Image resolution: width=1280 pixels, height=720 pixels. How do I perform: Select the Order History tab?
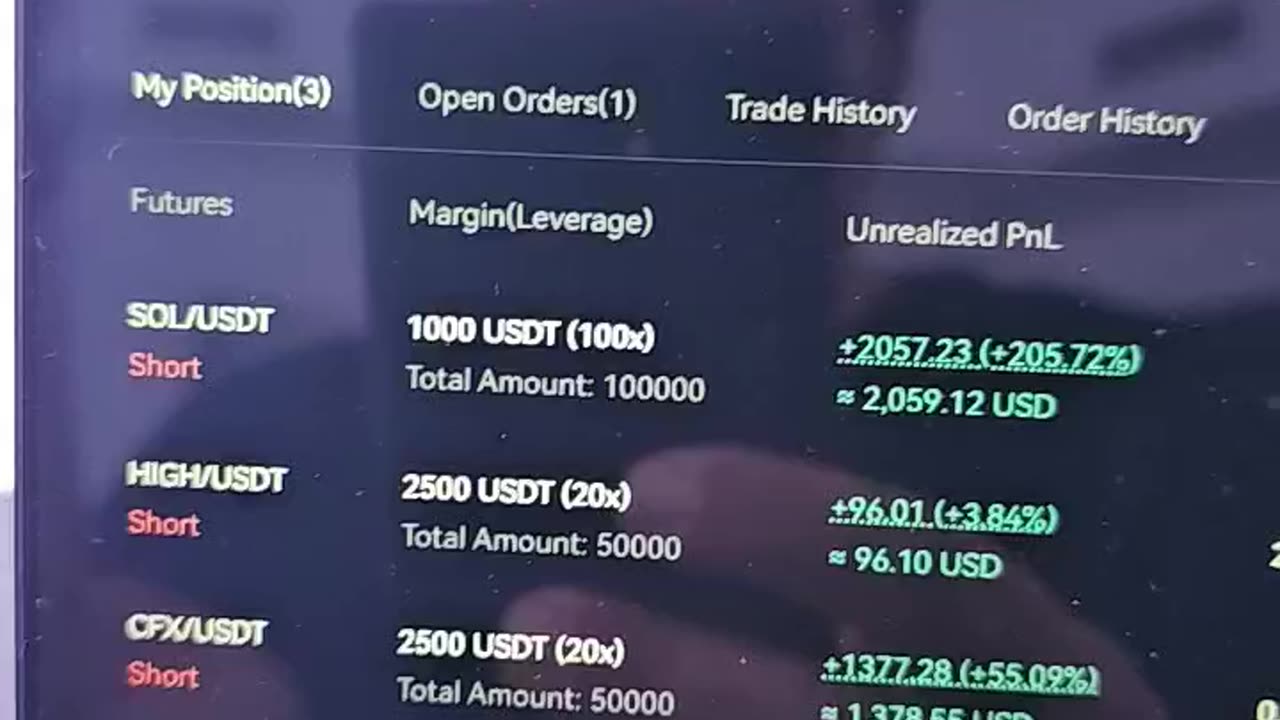pos(1105,121)
